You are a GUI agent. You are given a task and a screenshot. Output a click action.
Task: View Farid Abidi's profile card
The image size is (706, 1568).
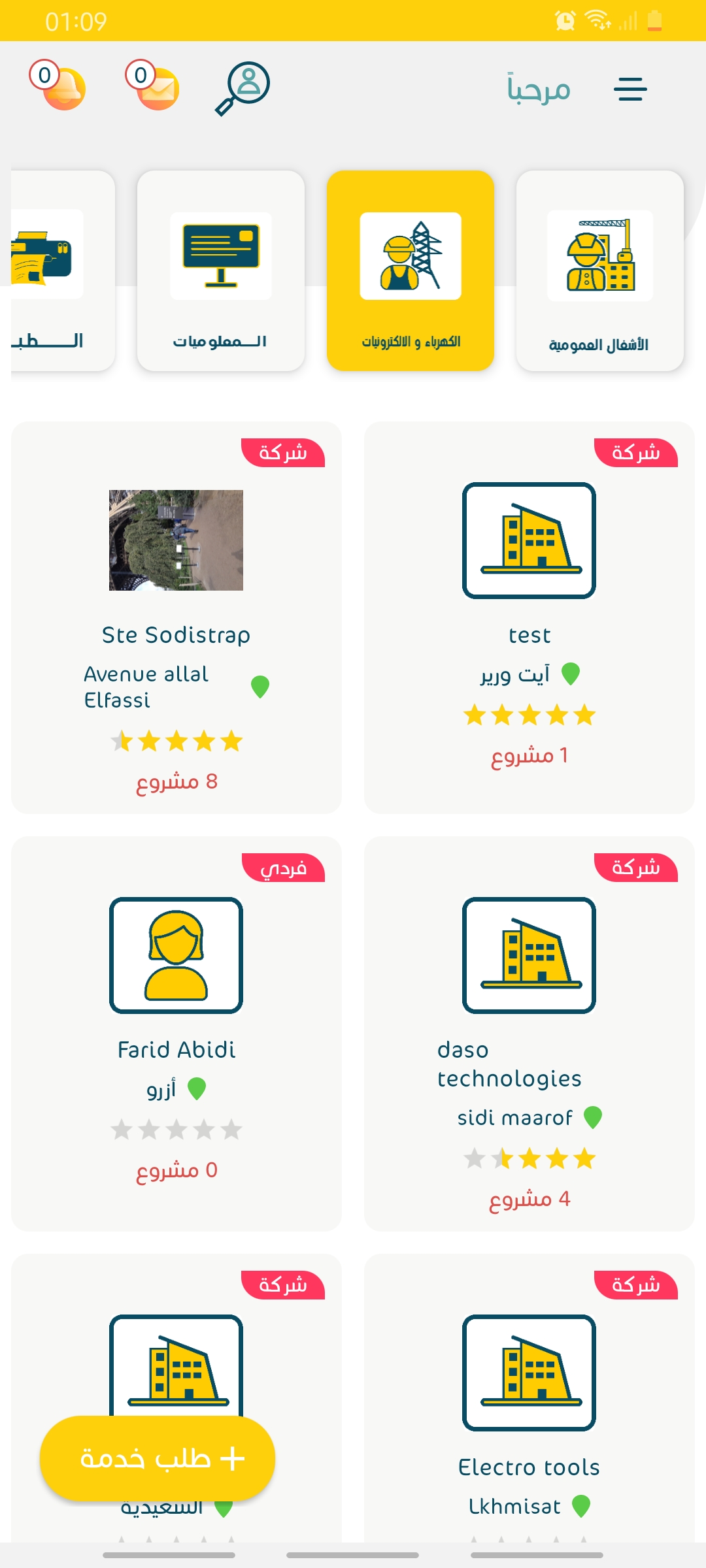pos(176,1032)
